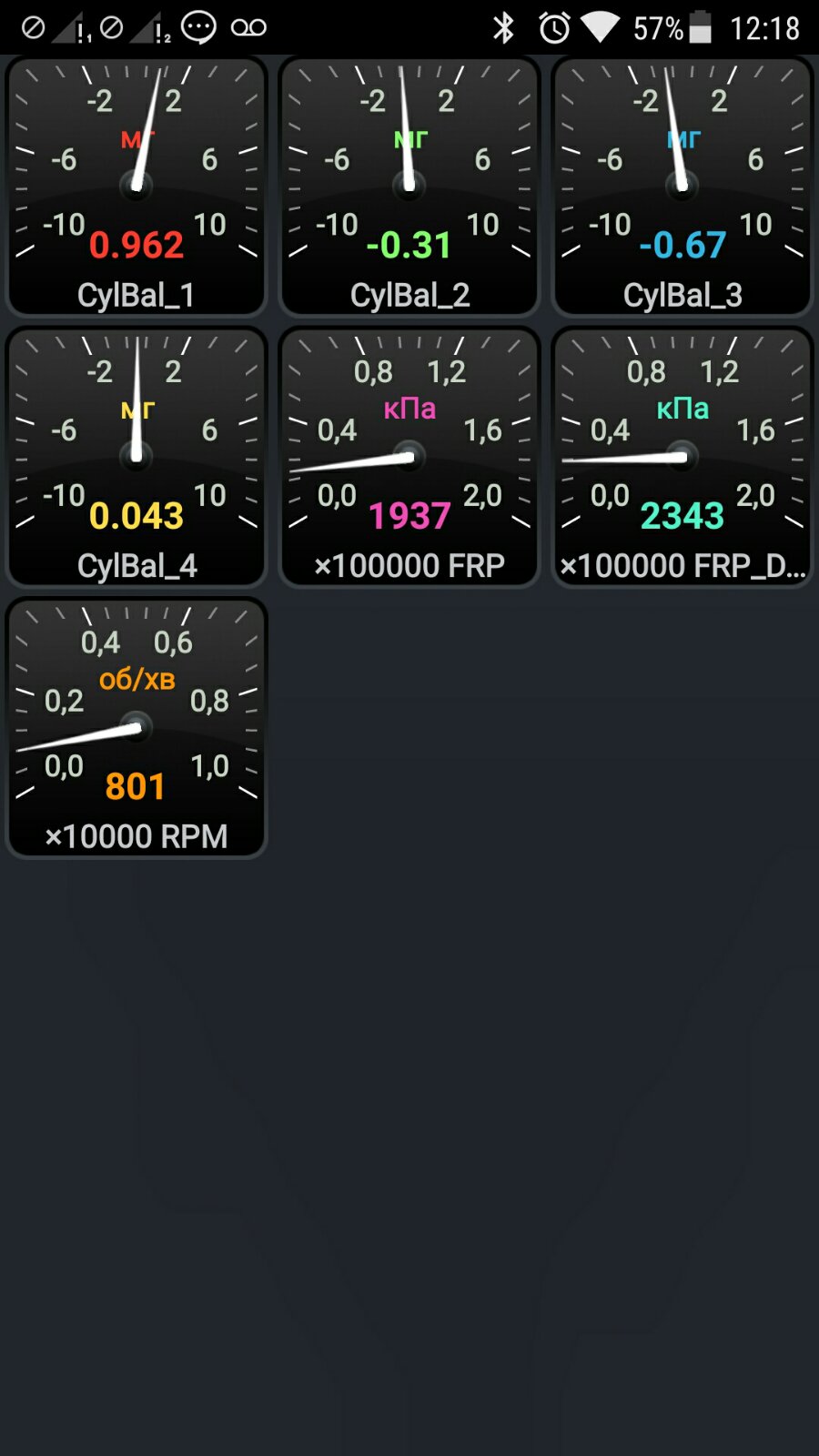
Task: Select the CylBal_2 gauge
Action: point(409,187)
